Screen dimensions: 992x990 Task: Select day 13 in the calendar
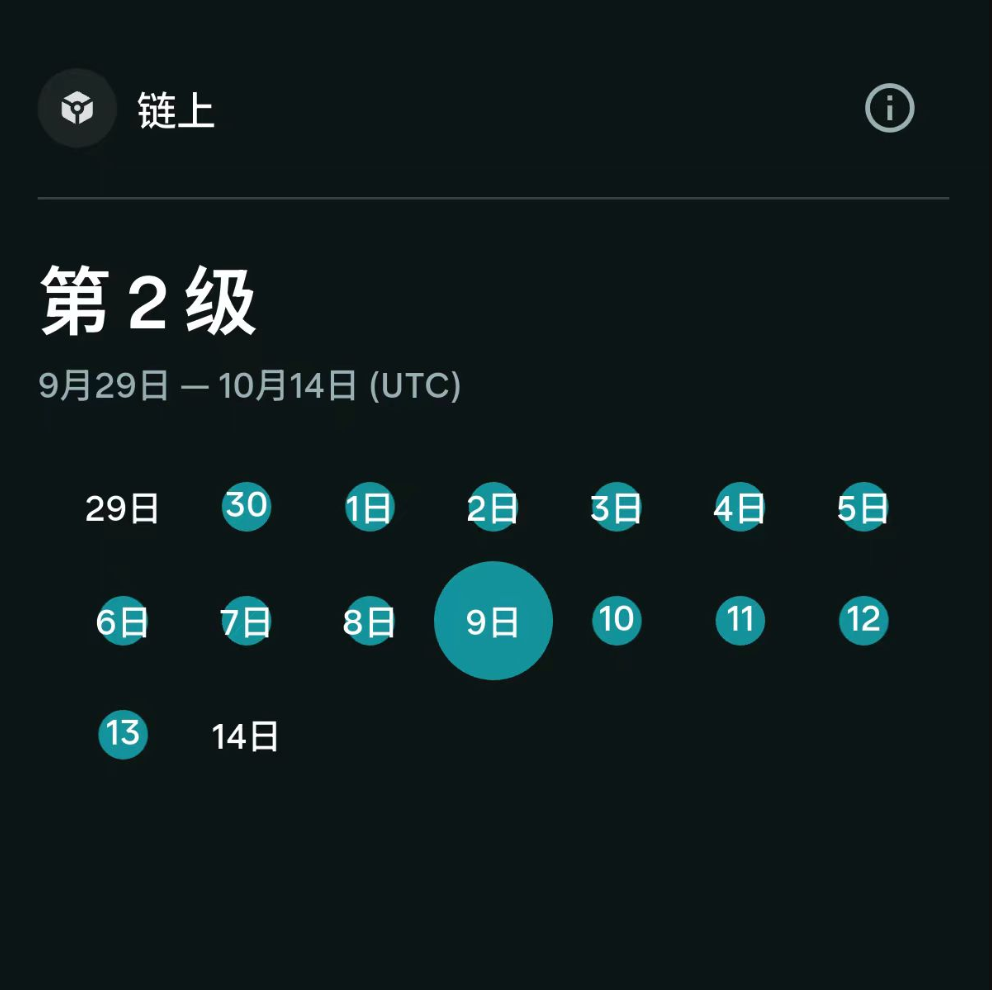tap(123, 734)
